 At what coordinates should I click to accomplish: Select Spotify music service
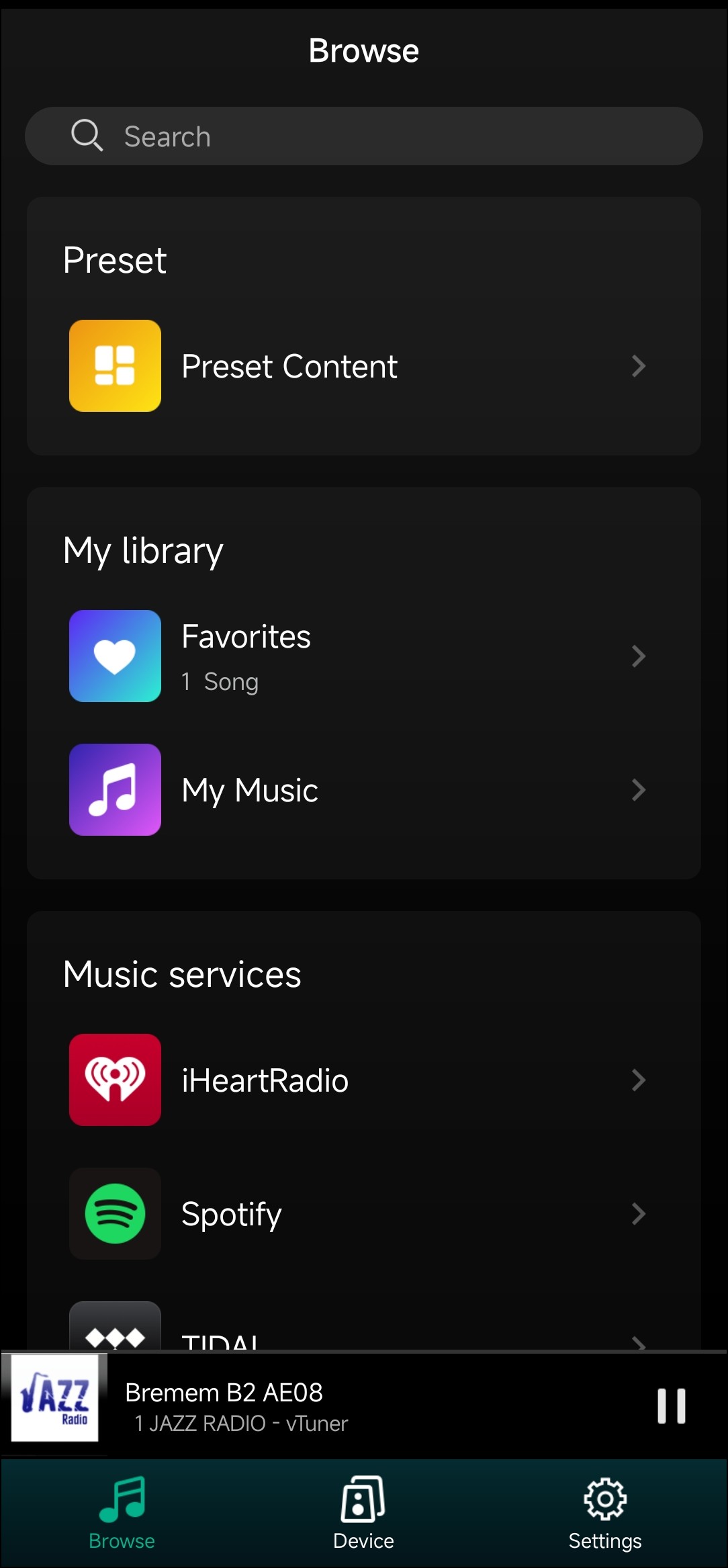tap(363, 1214)
